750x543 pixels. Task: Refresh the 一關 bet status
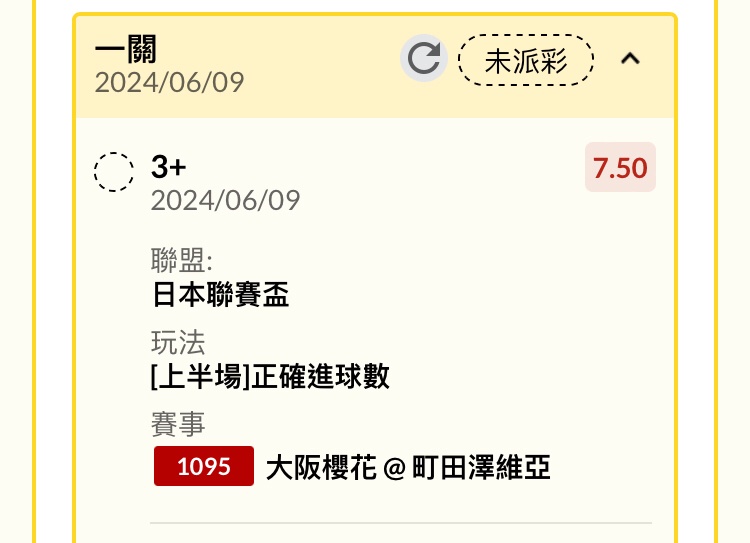point(424,59)
